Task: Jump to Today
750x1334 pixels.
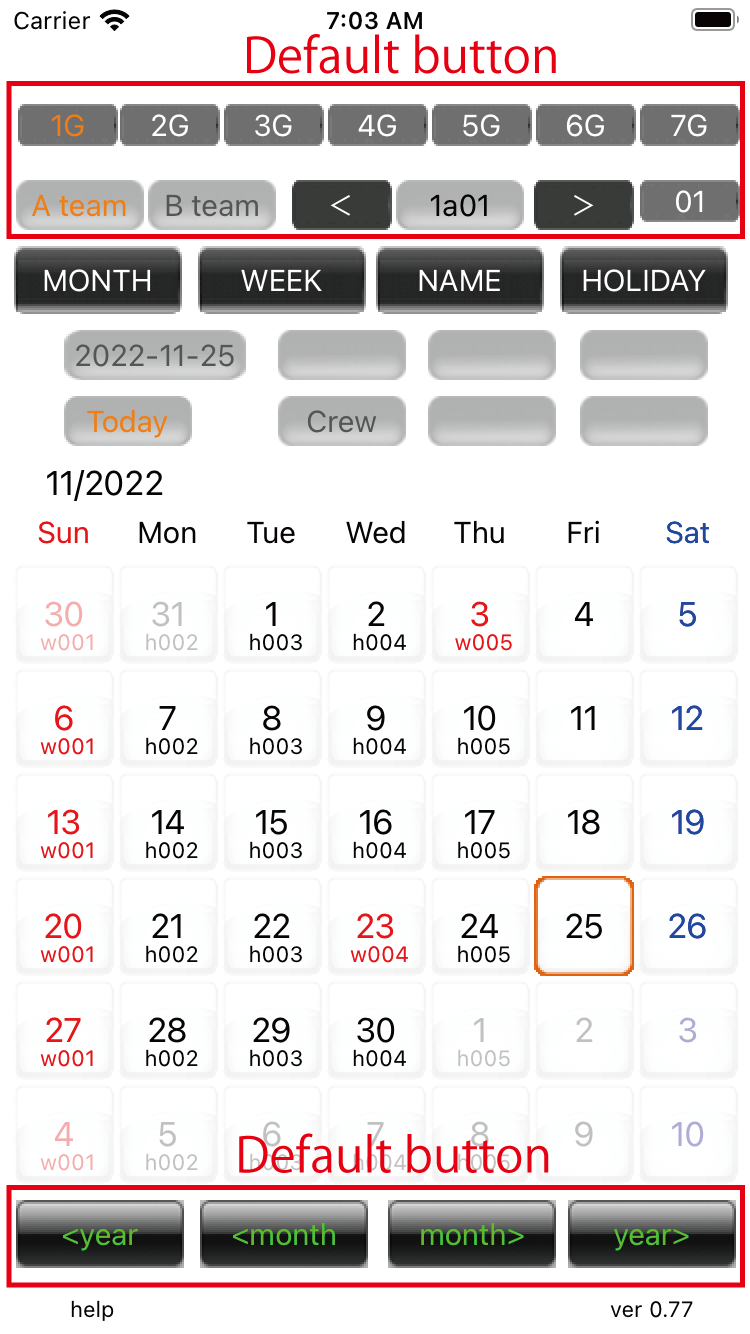Action: pos(127,422)
